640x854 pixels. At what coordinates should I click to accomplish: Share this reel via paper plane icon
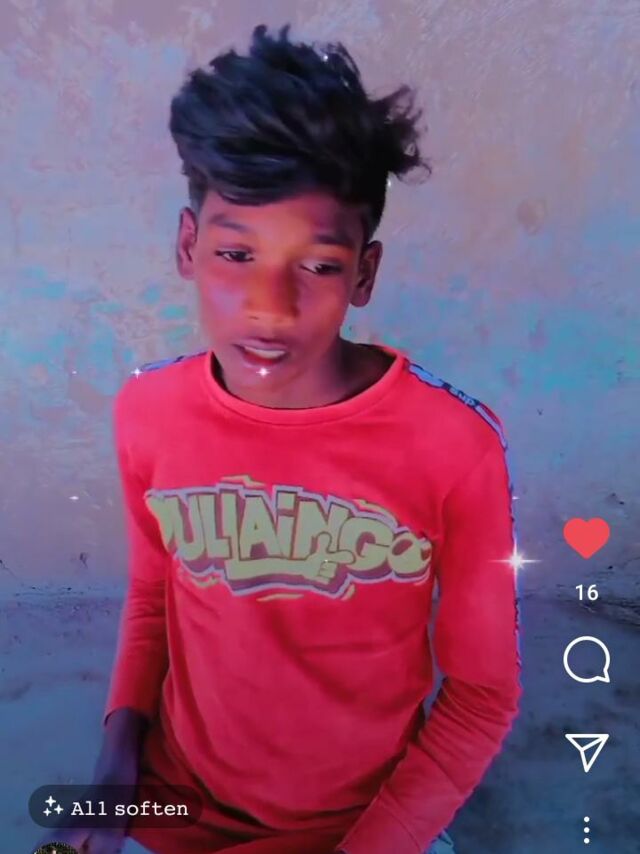pos(586,751)
